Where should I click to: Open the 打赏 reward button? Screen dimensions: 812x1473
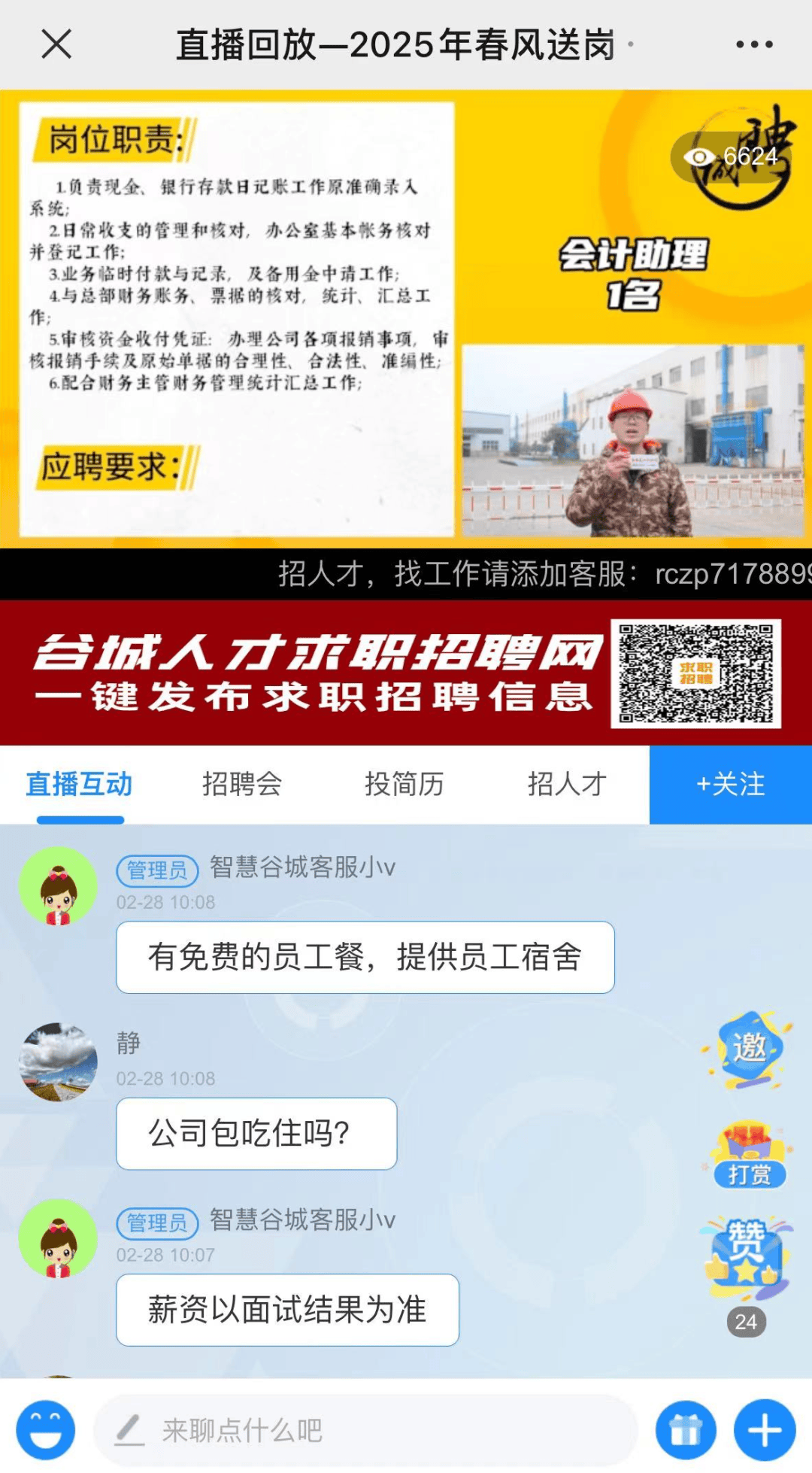click(749, 1156)
